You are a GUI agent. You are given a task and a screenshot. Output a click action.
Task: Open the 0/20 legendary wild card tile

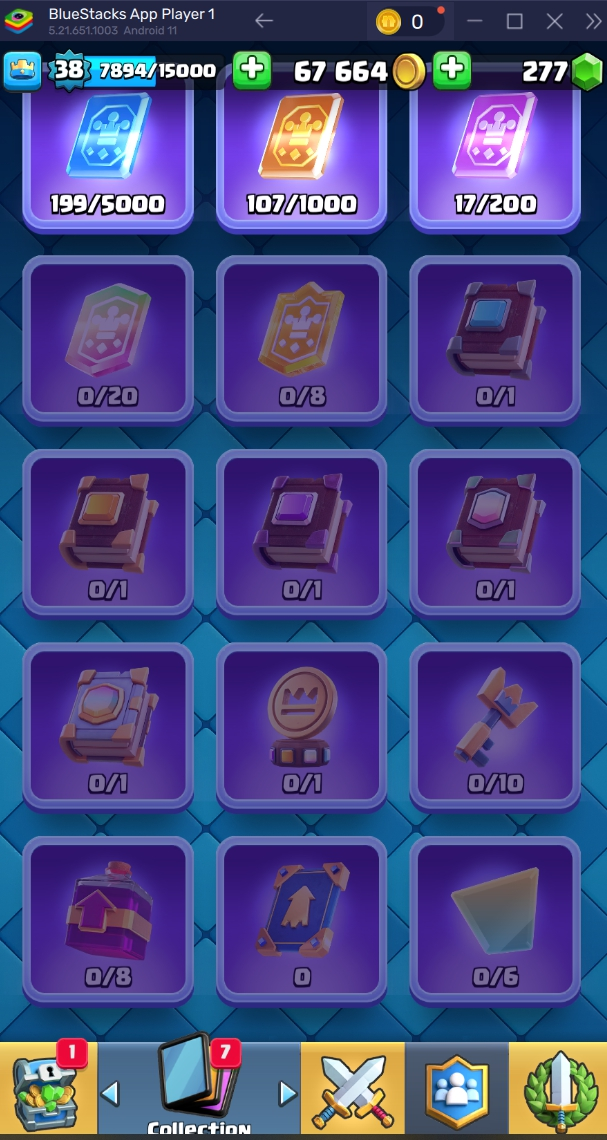pos(108,337)
